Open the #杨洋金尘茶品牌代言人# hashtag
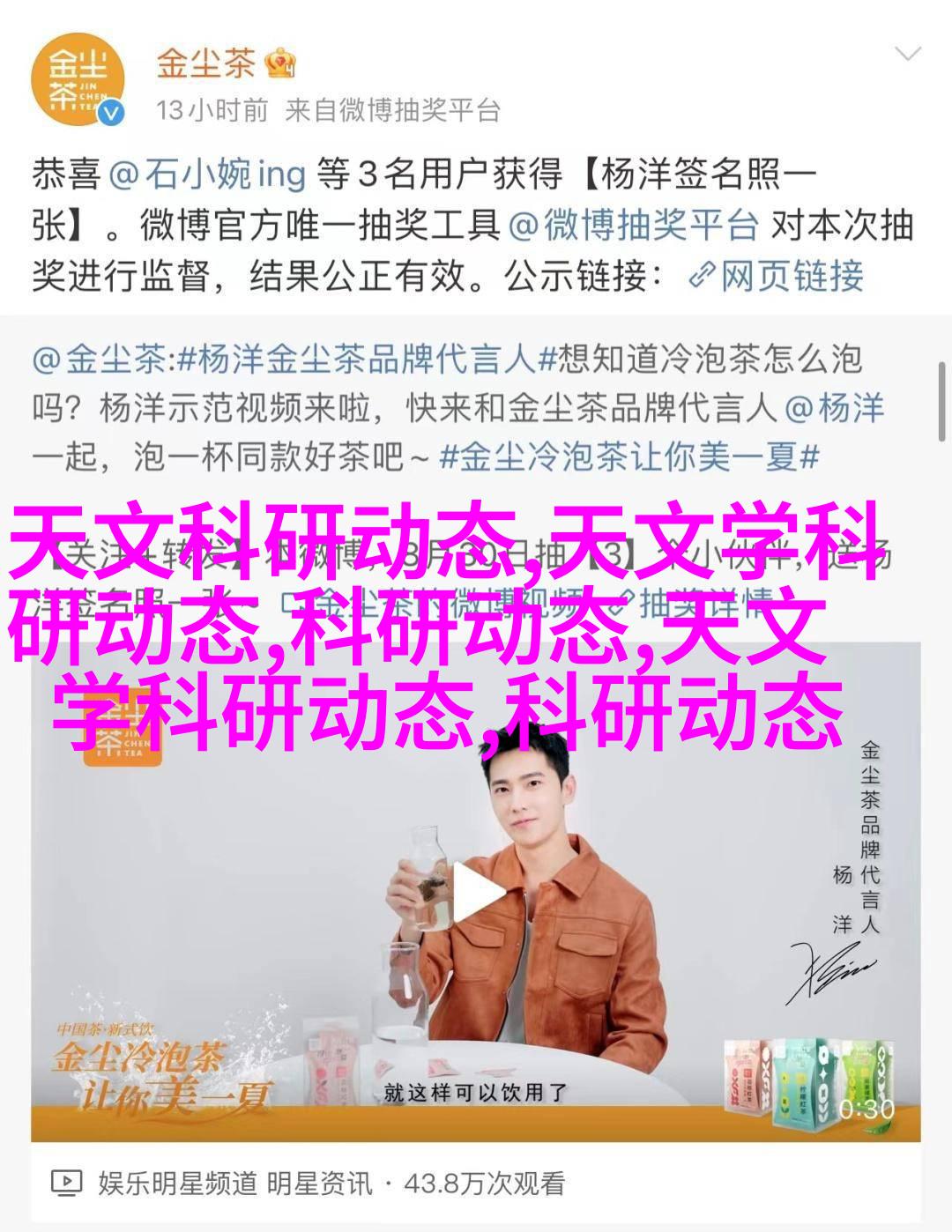This screenshot has width=952, height=1232. [357, 360]
